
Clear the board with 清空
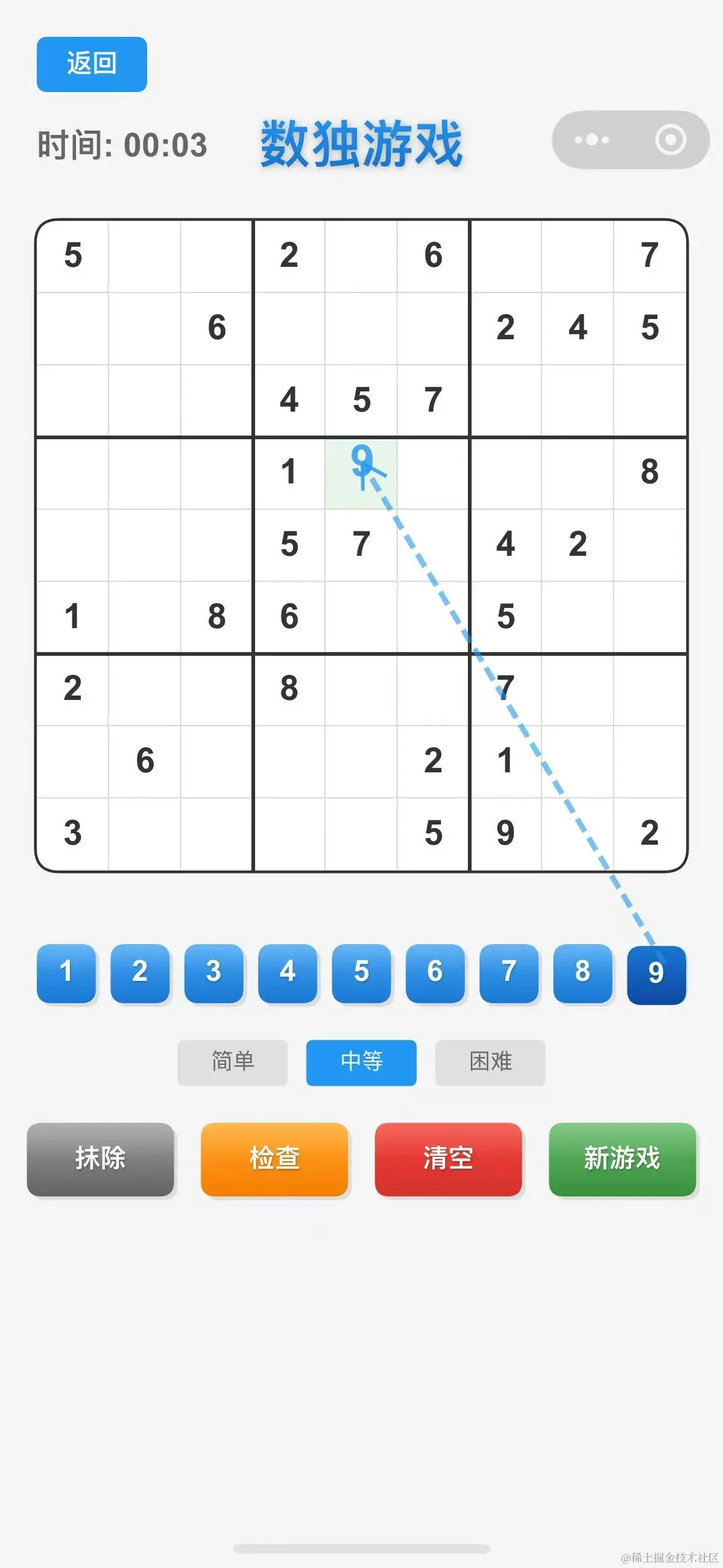448,1159
